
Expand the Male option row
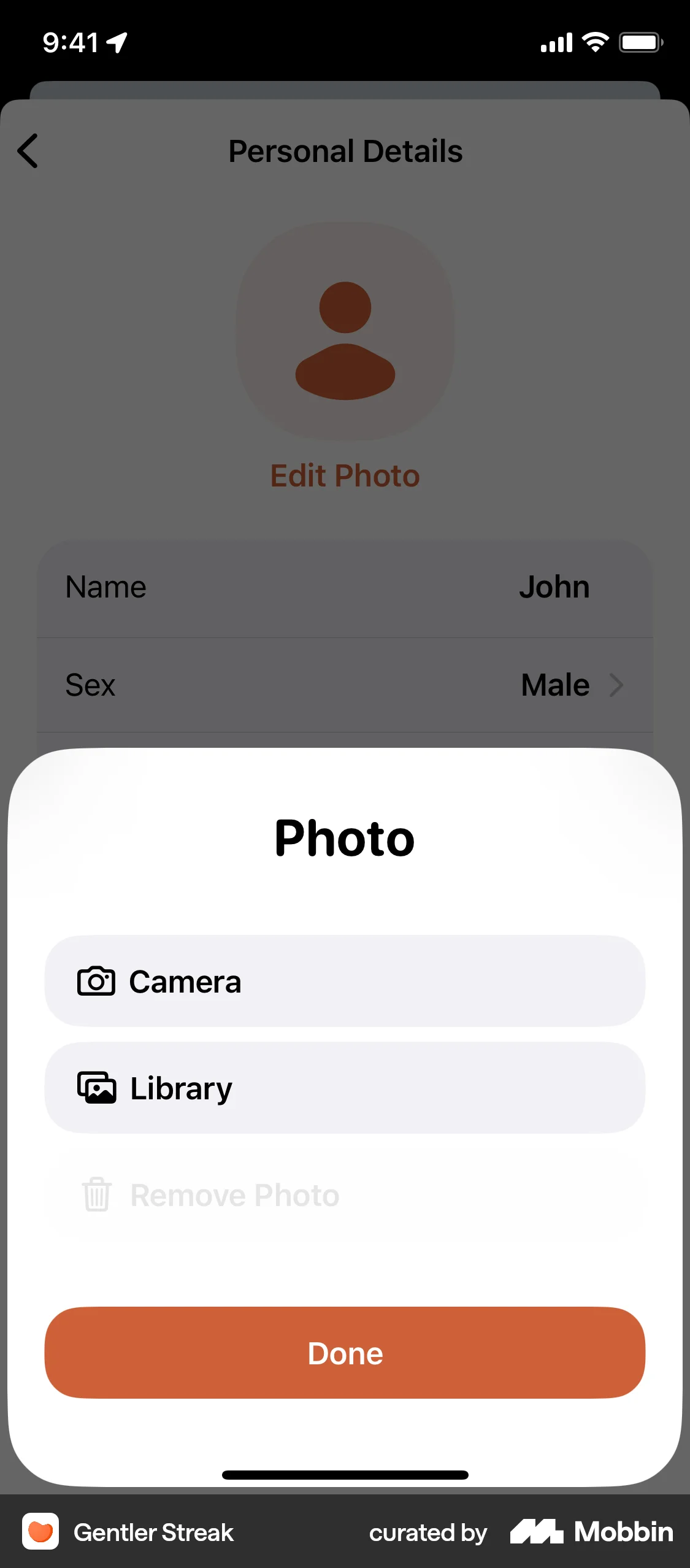point(554,685)
